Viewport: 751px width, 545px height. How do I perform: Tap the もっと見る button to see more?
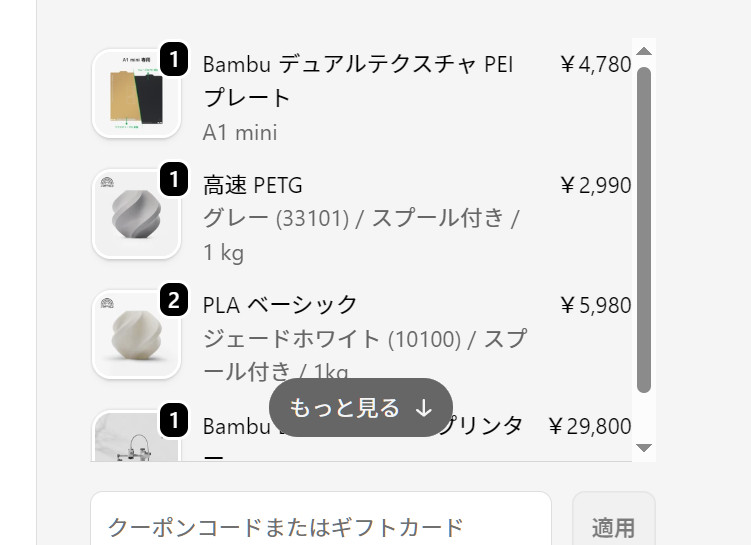pos(361,408)
